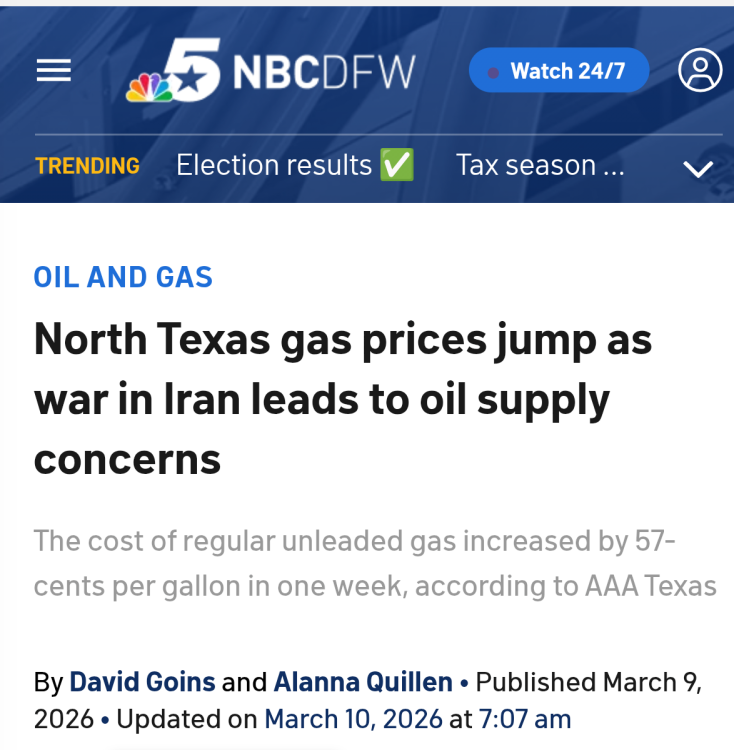
Task: Open the user account profile
Action: click(x=699, y=70)
